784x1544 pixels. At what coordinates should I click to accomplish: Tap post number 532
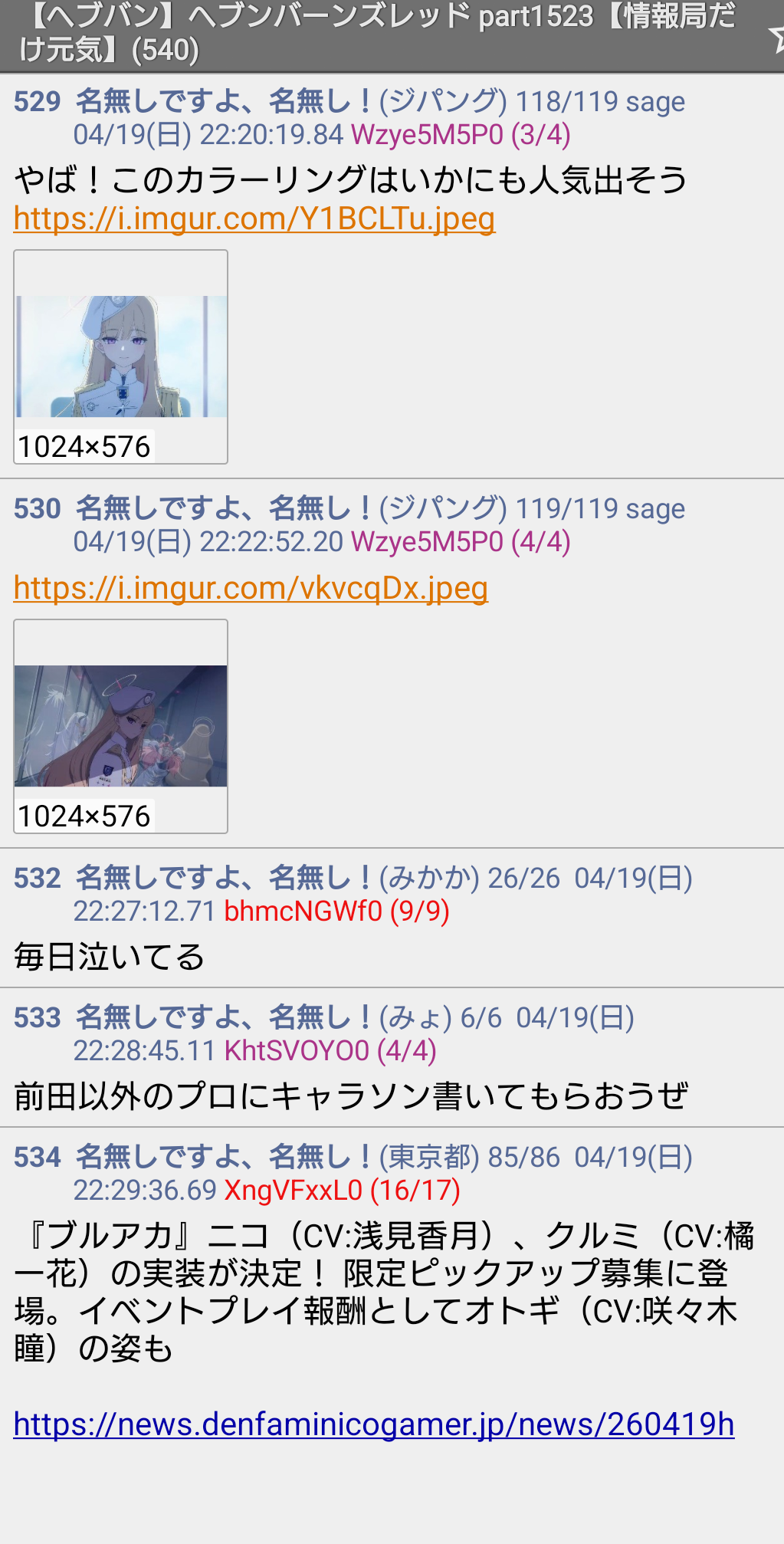[x=37, y=879]
